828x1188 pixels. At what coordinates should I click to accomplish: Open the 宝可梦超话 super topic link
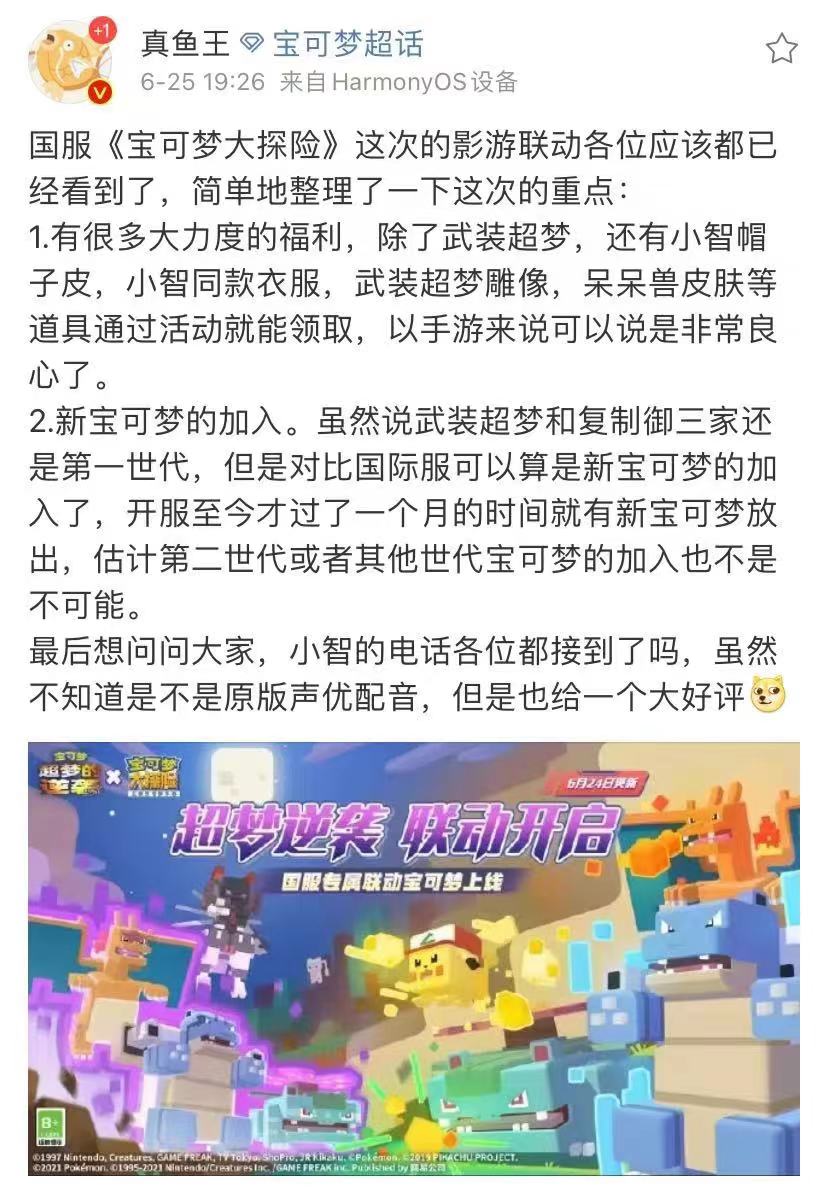[349, 44]
